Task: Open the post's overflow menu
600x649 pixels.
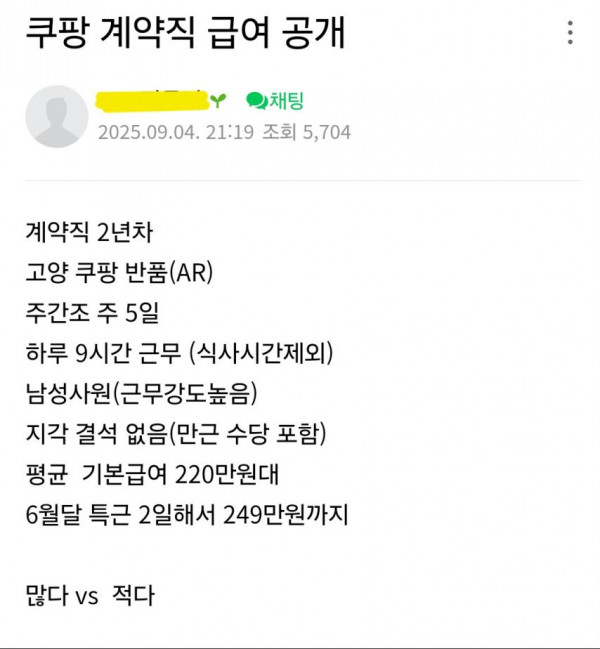Action: pos(570,32)
